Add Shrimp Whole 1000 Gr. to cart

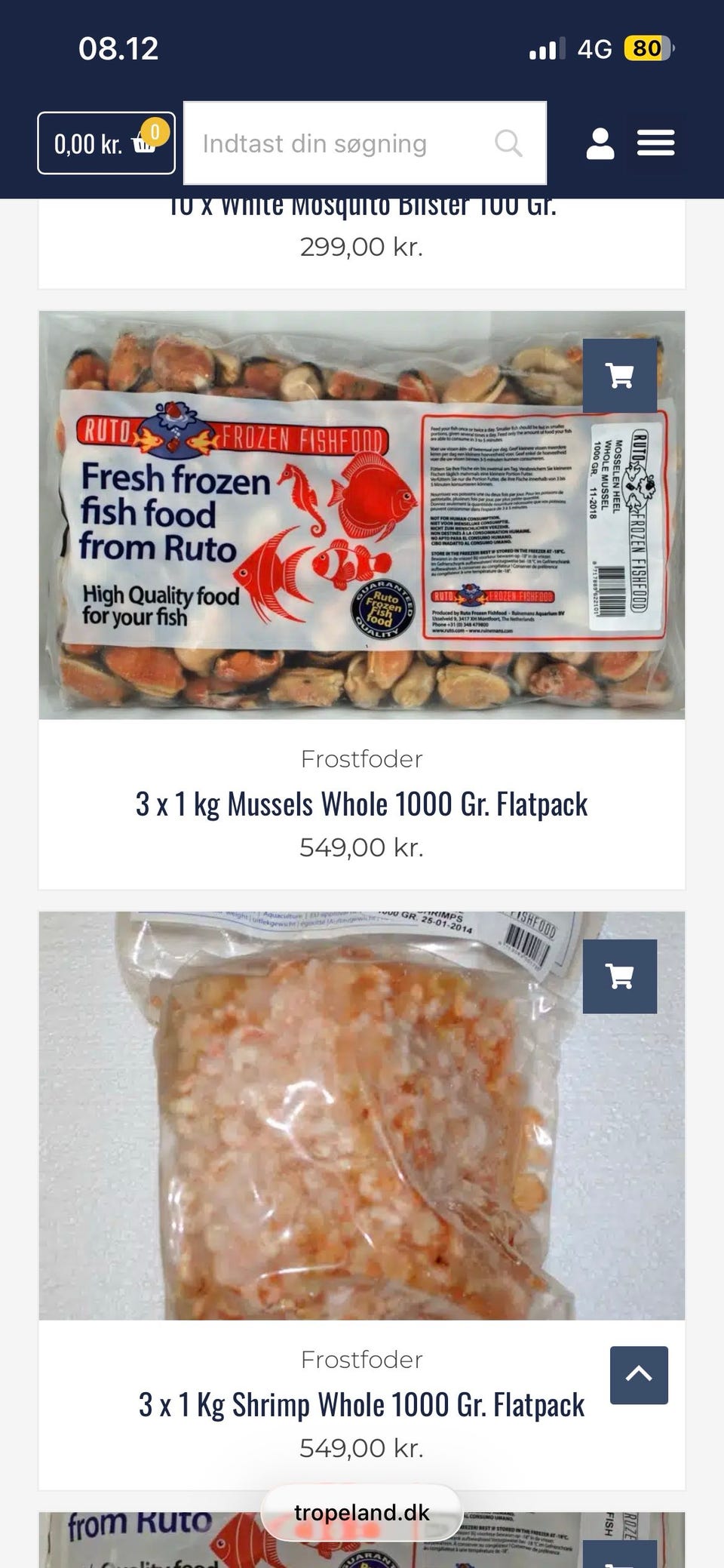coord(620,976)
